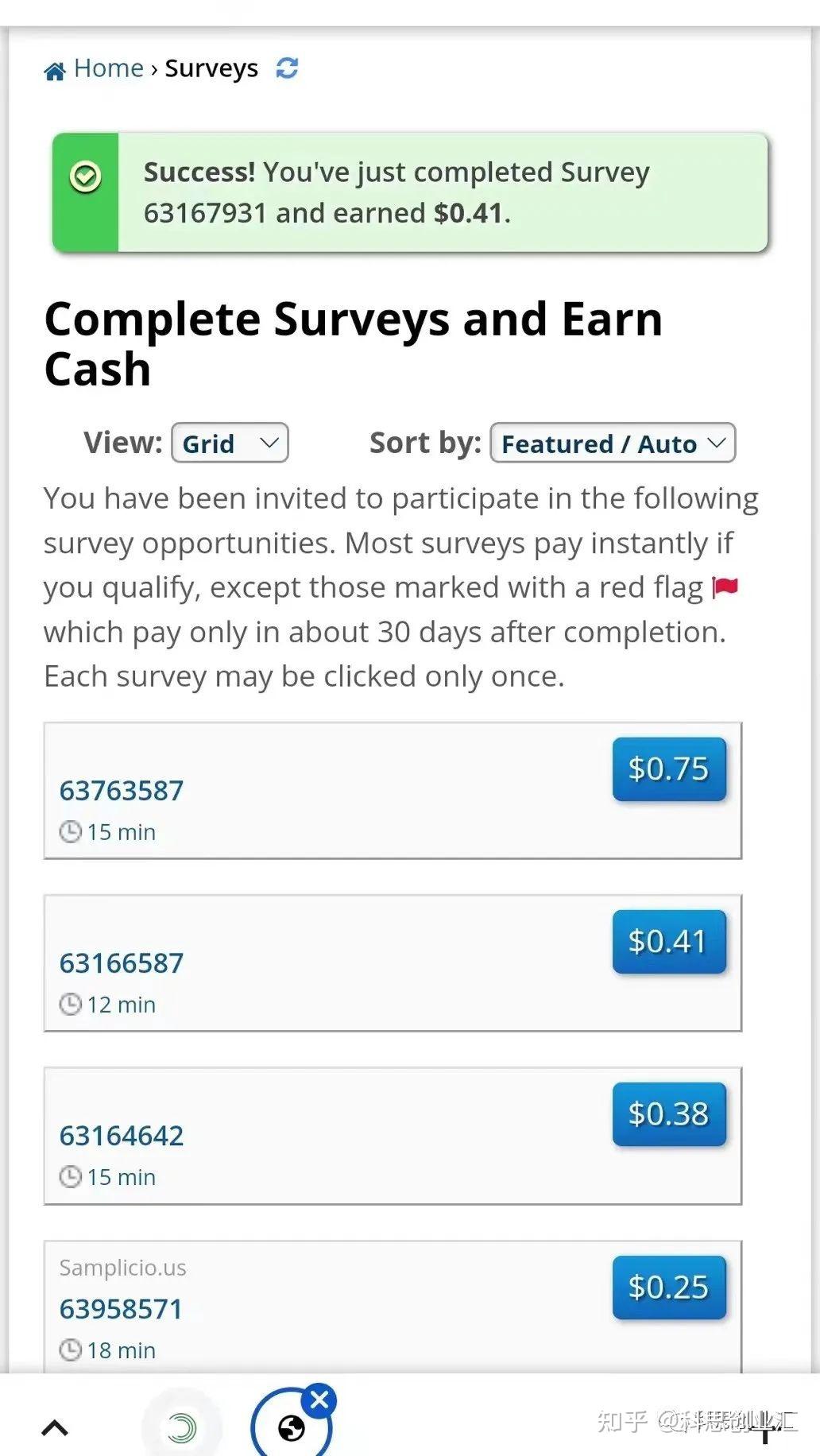The height and width of the screenshot is (1456, 820).
Task: Open the View Grid dropdown
Action: [230, 443]
